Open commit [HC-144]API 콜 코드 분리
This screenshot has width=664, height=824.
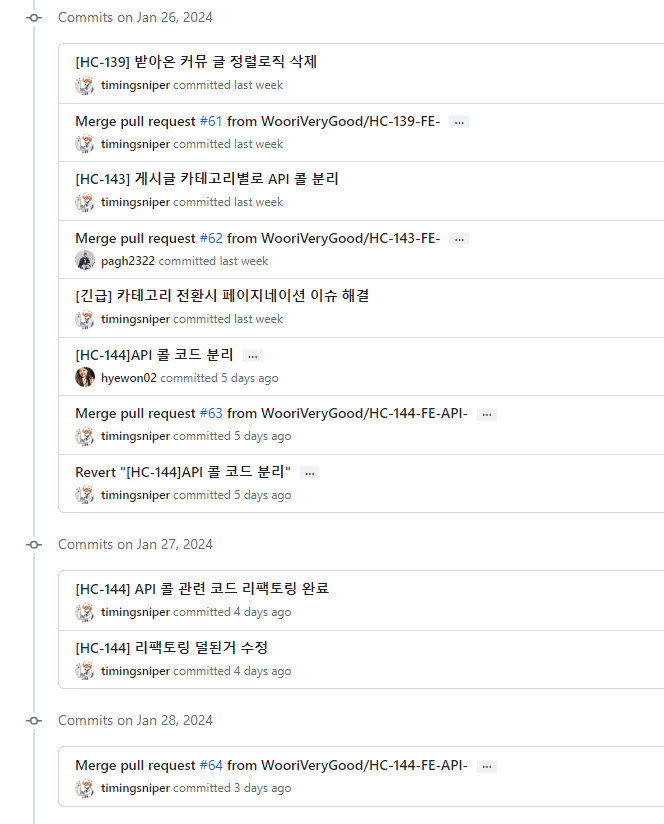(x=154, y=354)
